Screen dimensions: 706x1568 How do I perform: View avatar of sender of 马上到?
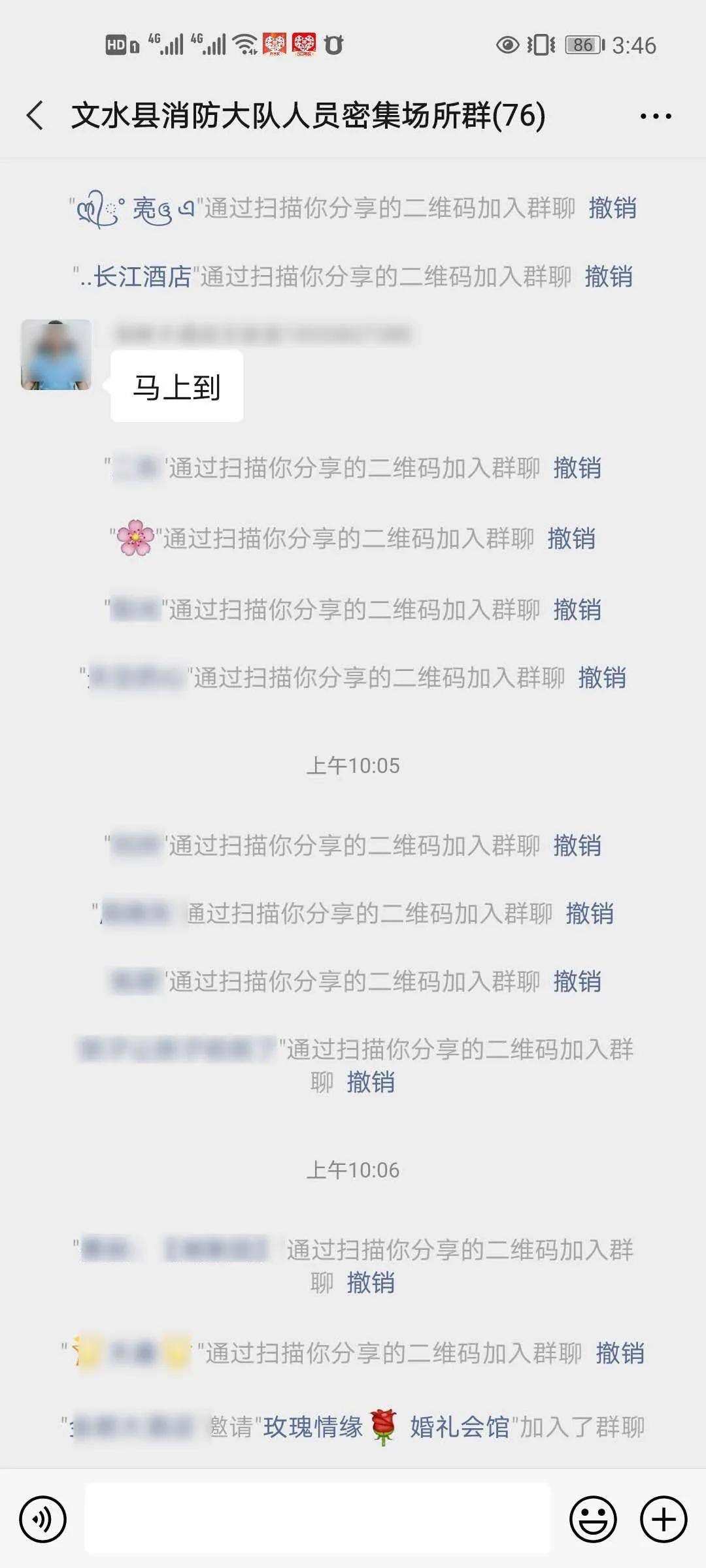pos(56,355)
